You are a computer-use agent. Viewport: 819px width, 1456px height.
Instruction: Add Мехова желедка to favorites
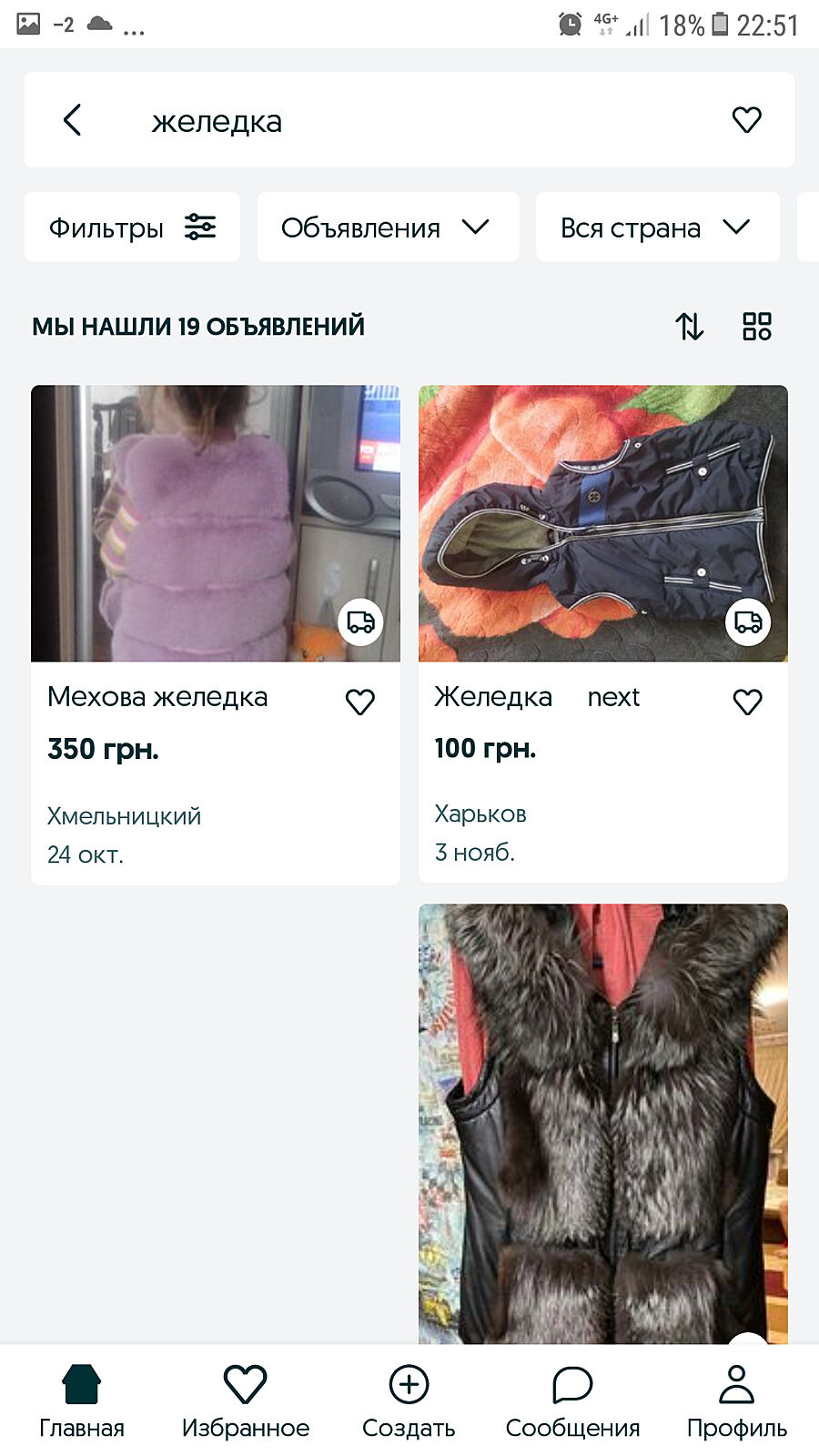360,702
